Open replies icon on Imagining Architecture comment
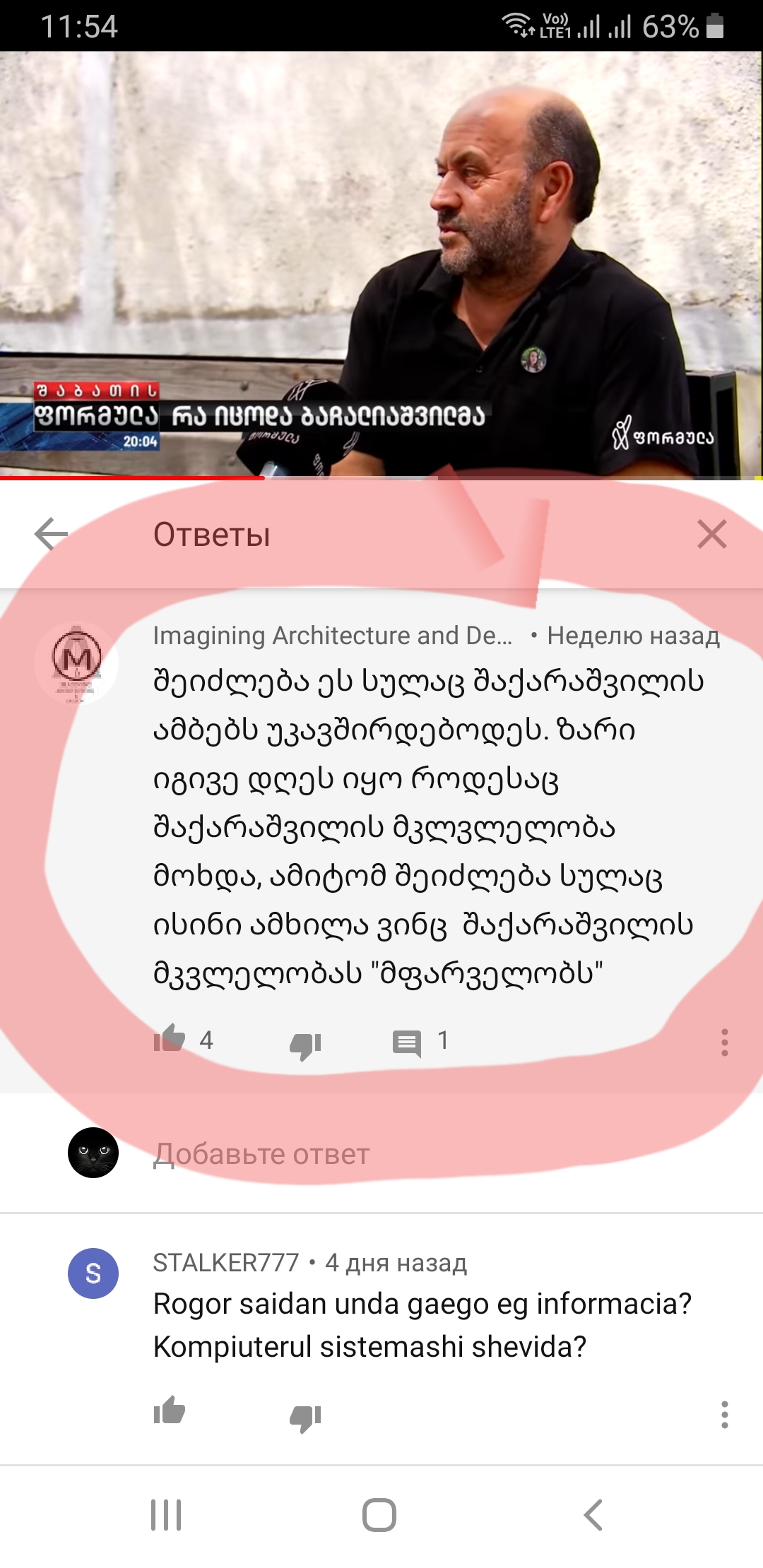This screenshot has height=1568, width=763. [407, 1043]
